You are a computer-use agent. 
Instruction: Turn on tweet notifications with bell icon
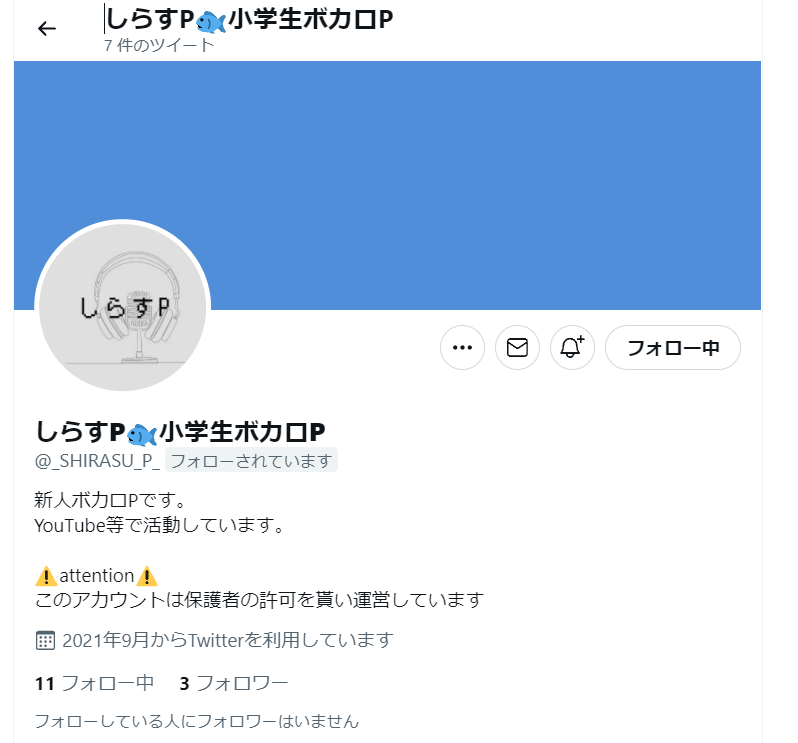(572, 348)
